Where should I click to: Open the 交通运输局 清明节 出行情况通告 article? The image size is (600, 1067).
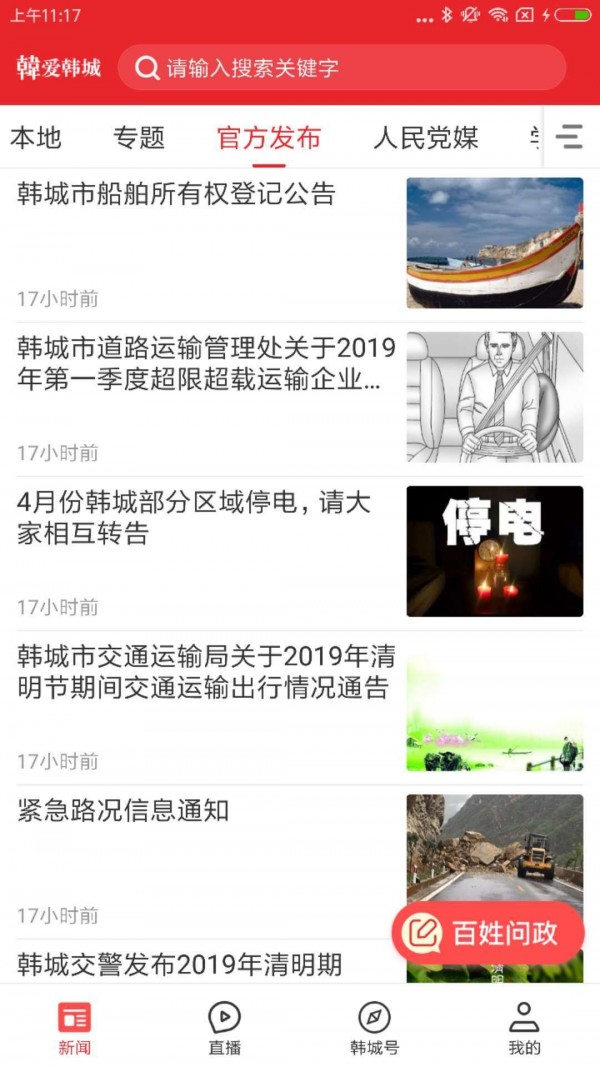coord(204,672)
